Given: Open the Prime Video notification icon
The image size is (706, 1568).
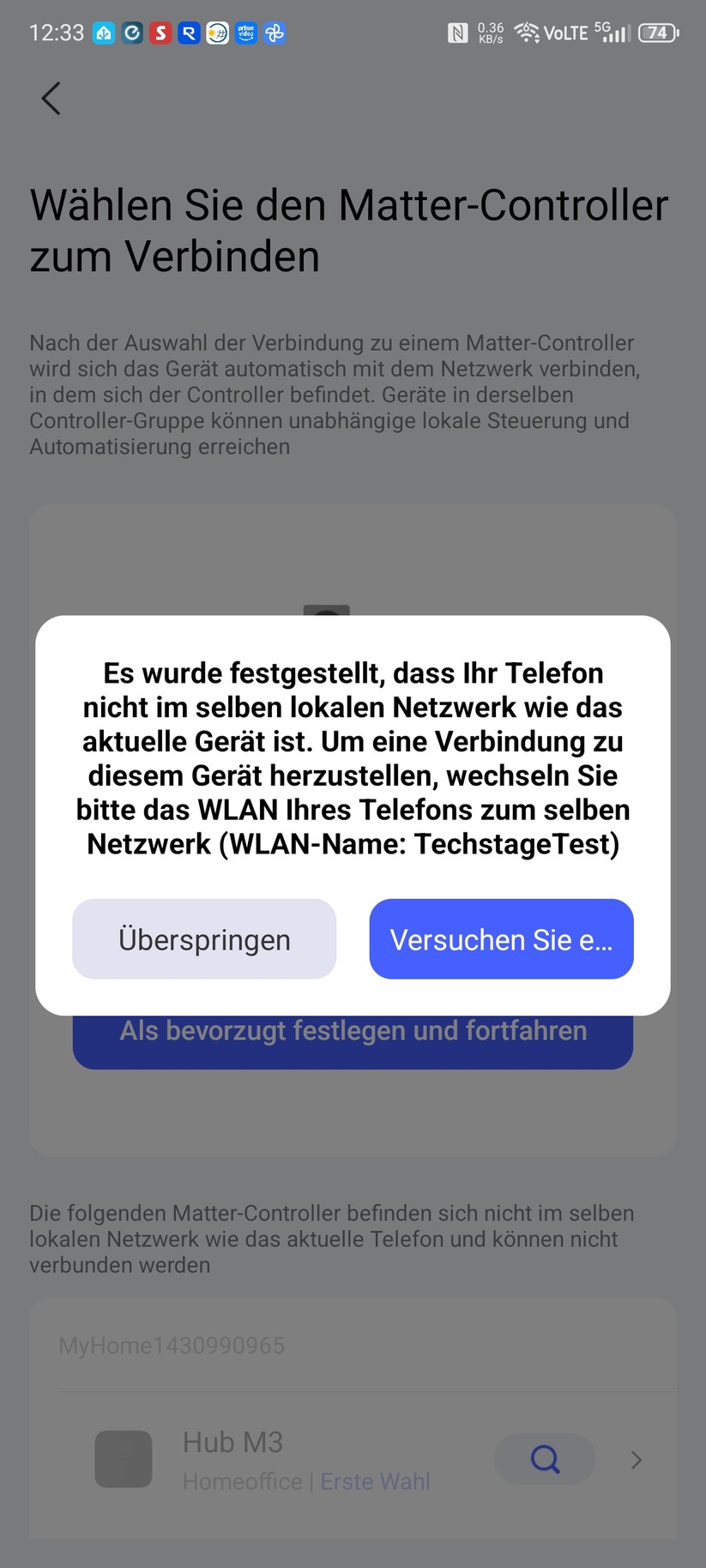Looking at the screenshot, I should tap(245, 33).
